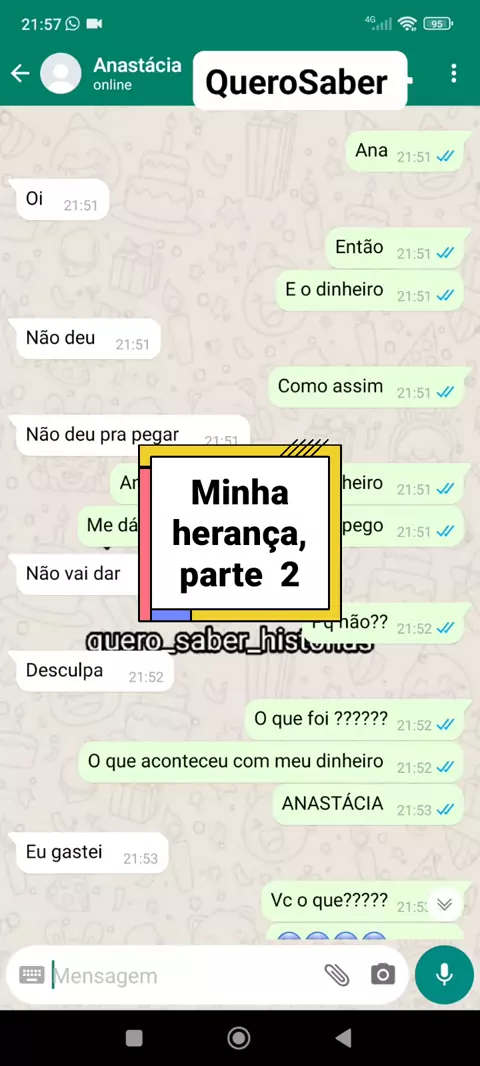The width and height of the screenshot is (480, 1066).
Task: Open the keyboard toggle icon in message bar
Action: (x=32, y=976)
